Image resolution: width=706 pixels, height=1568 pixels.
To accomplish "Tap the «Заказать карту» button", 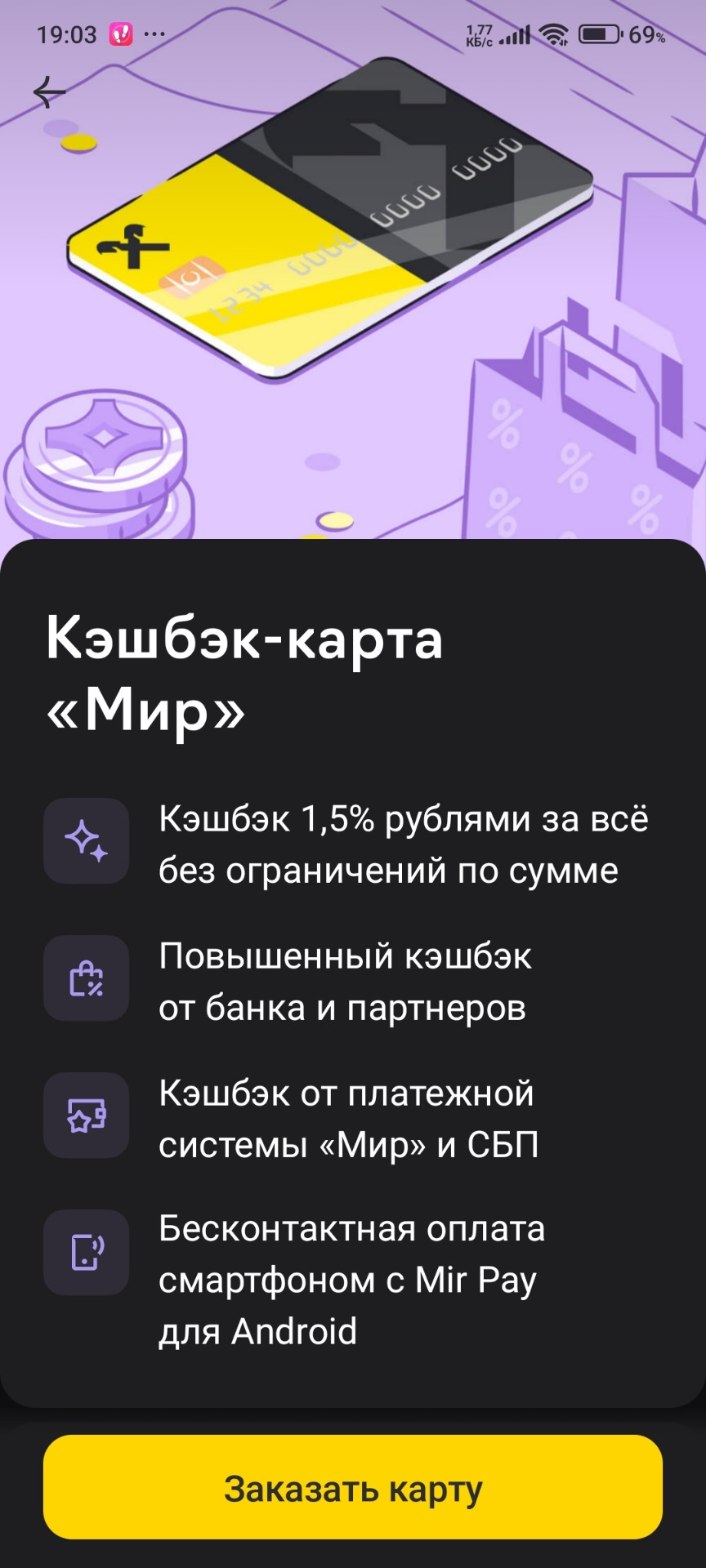I will pyautogui.click(x=353, y=1487).
